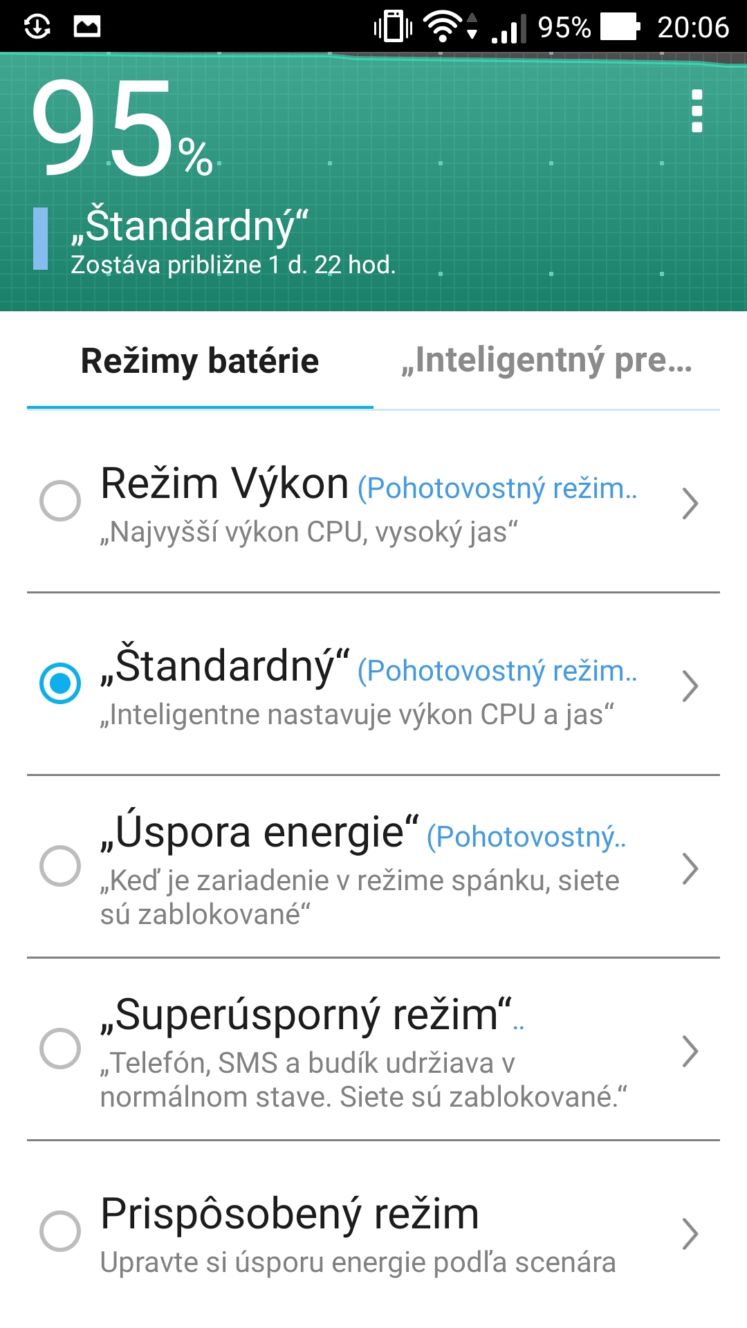Open Prispôsobený režim settings chevron

[689, 1234]
